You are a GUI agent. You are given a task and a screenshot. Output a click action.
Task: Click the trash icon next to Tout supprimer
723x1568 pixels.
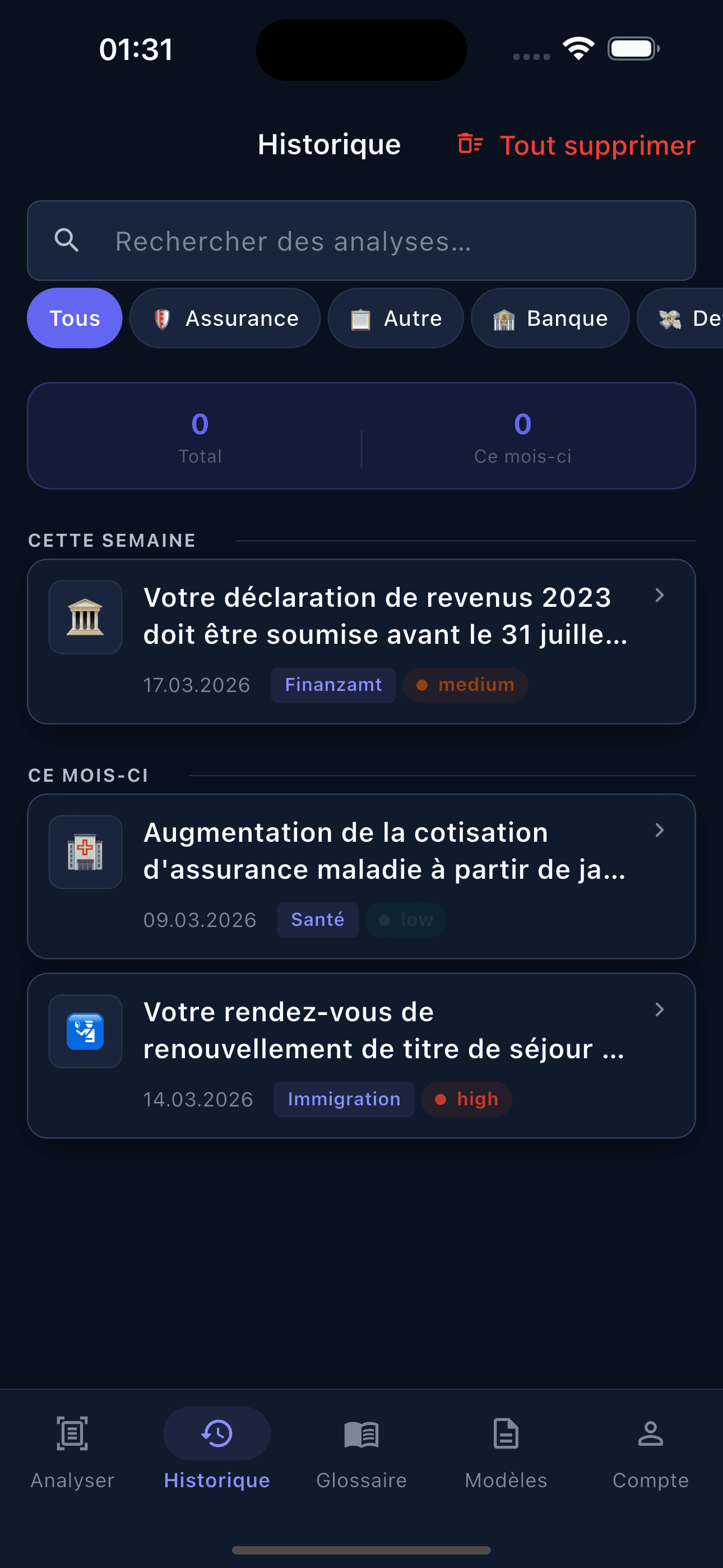(469, 144)
